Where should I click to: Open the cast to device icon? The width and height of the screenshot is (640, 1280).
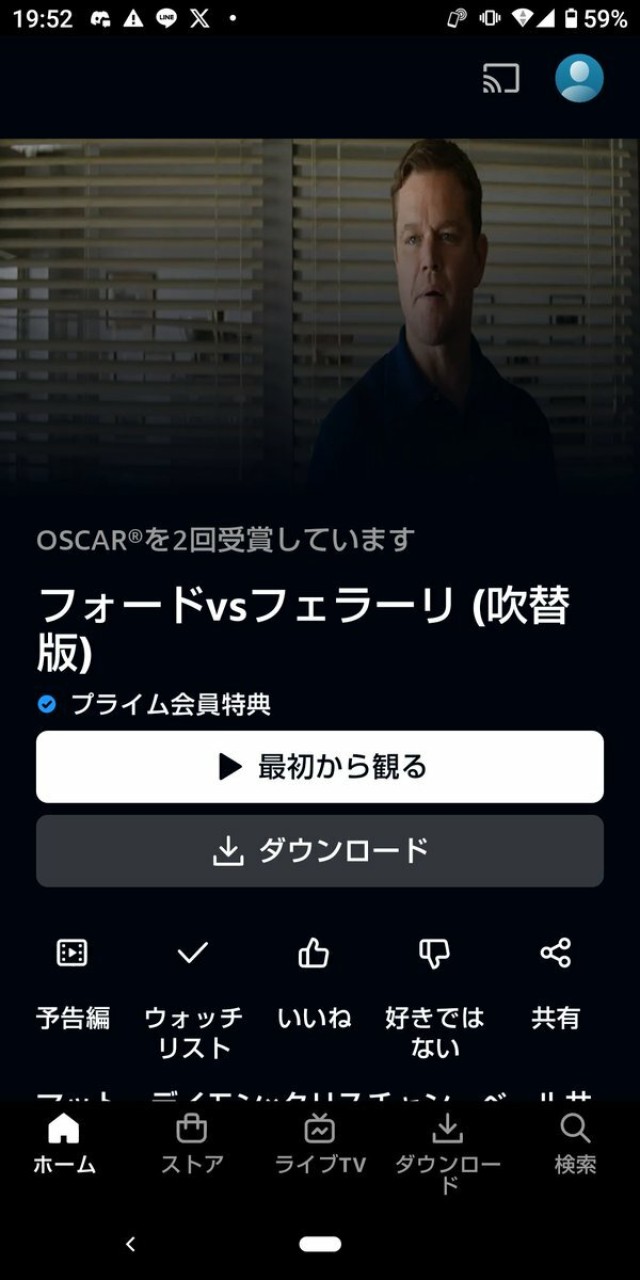[501, 78]
